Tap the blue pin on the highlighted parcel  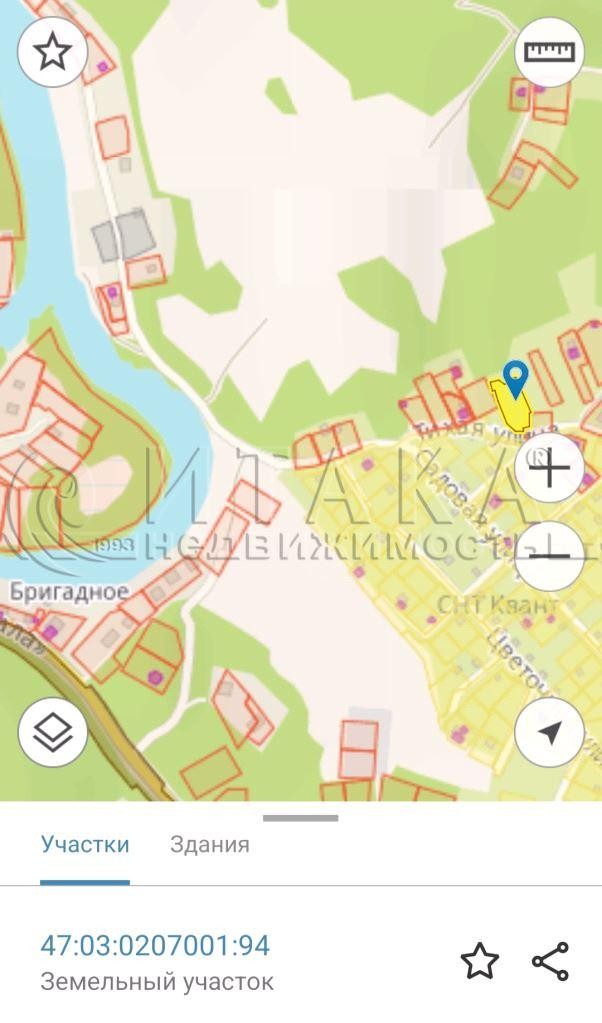click(x=515, y=379)
